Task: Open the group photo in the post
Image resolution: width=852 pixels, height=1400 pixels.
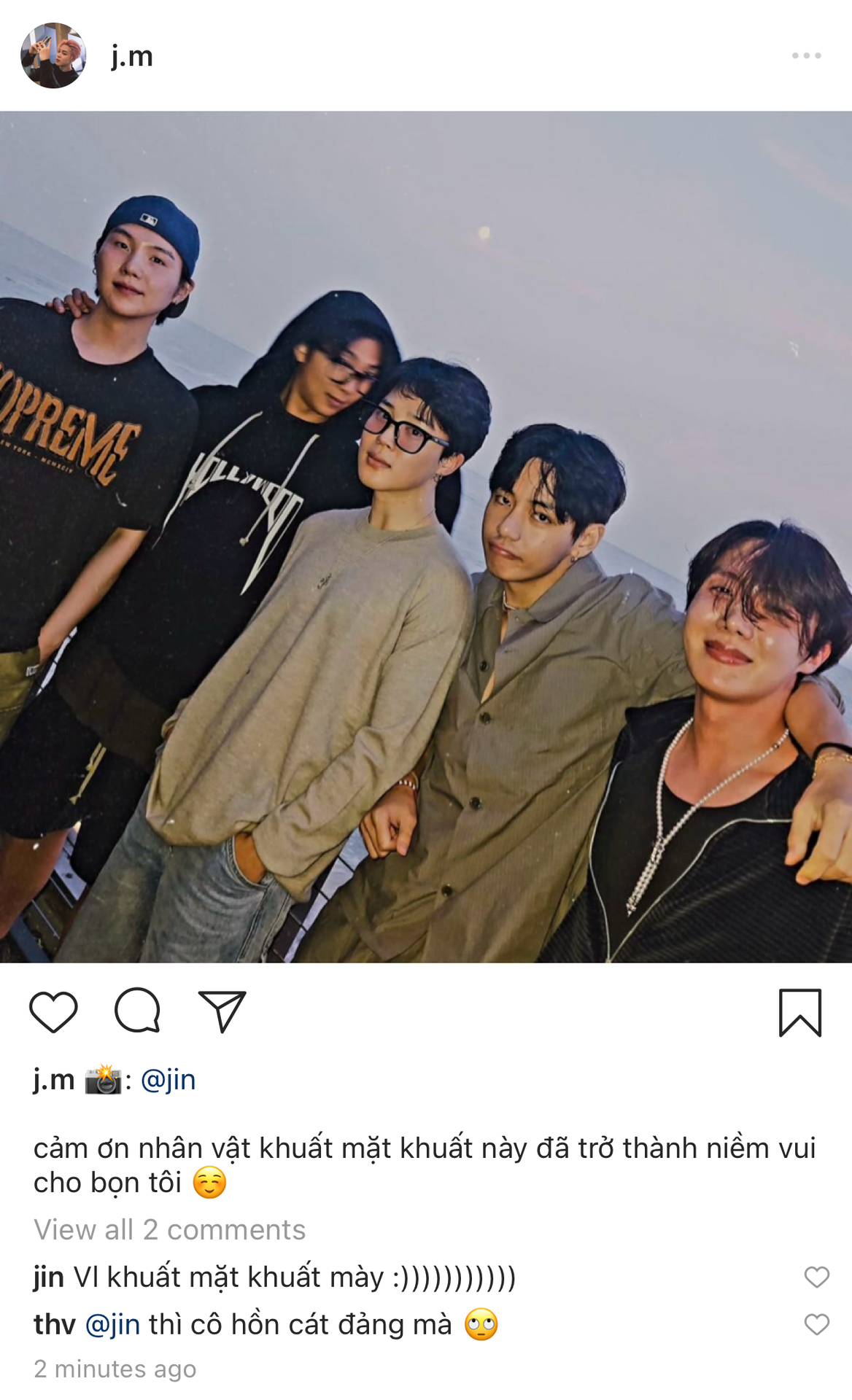Action: click(426, 537)
